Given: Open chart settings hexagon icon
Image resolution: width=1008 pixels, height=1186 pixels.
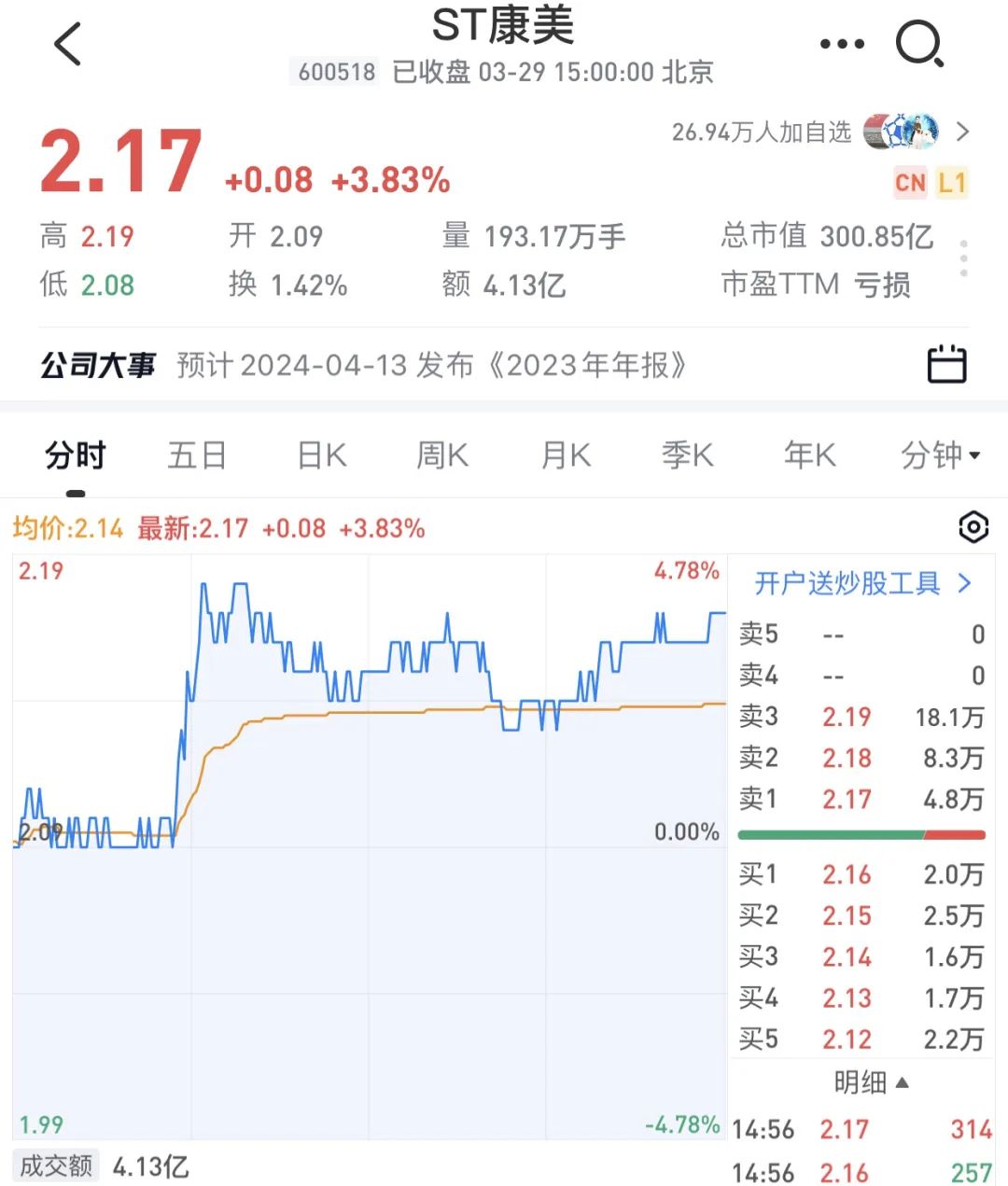Looking at the screenshot, I should [x=973, y=527].
